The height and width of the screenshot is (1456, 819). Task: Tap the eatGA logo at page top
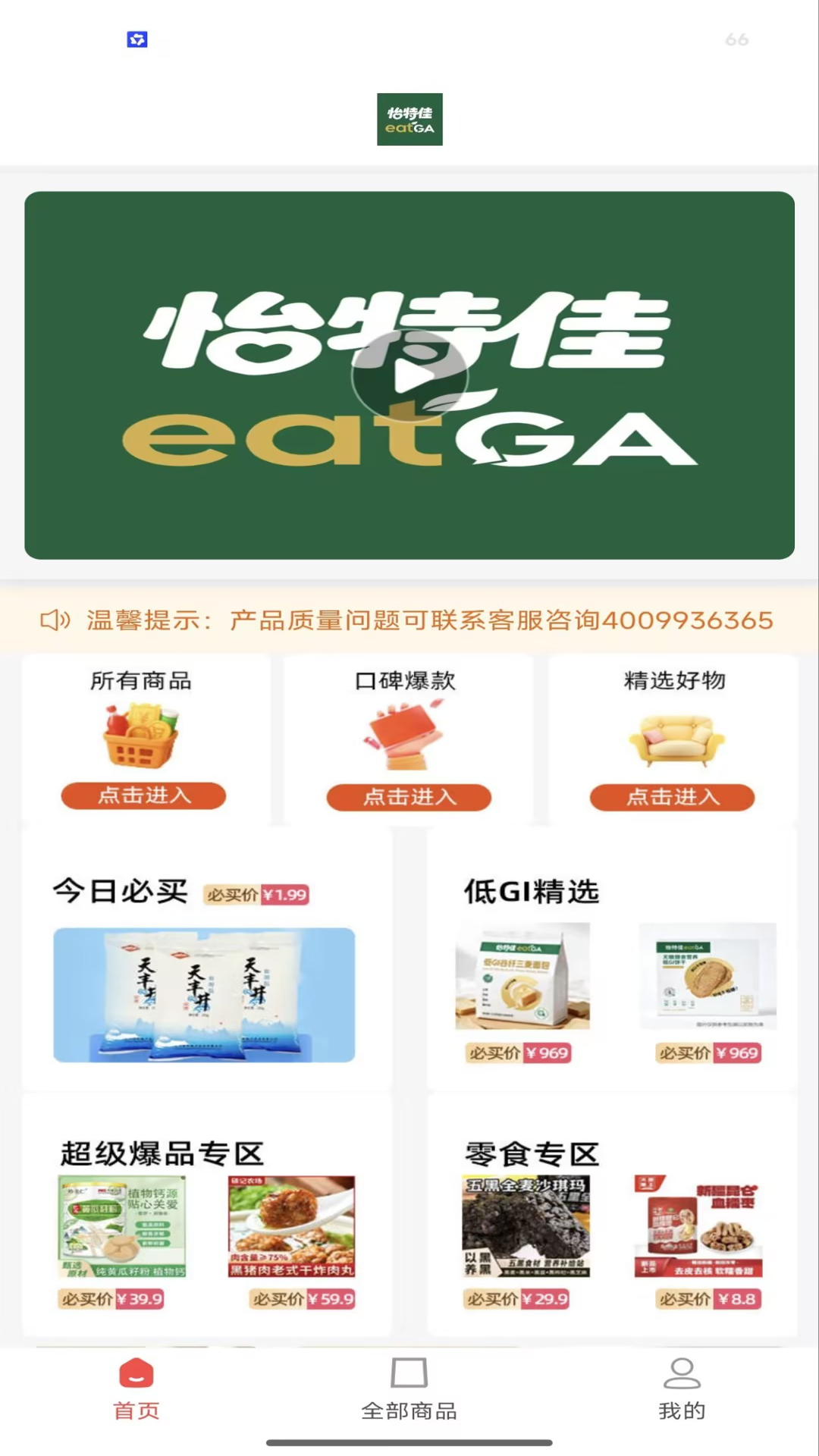pos(409,120)
